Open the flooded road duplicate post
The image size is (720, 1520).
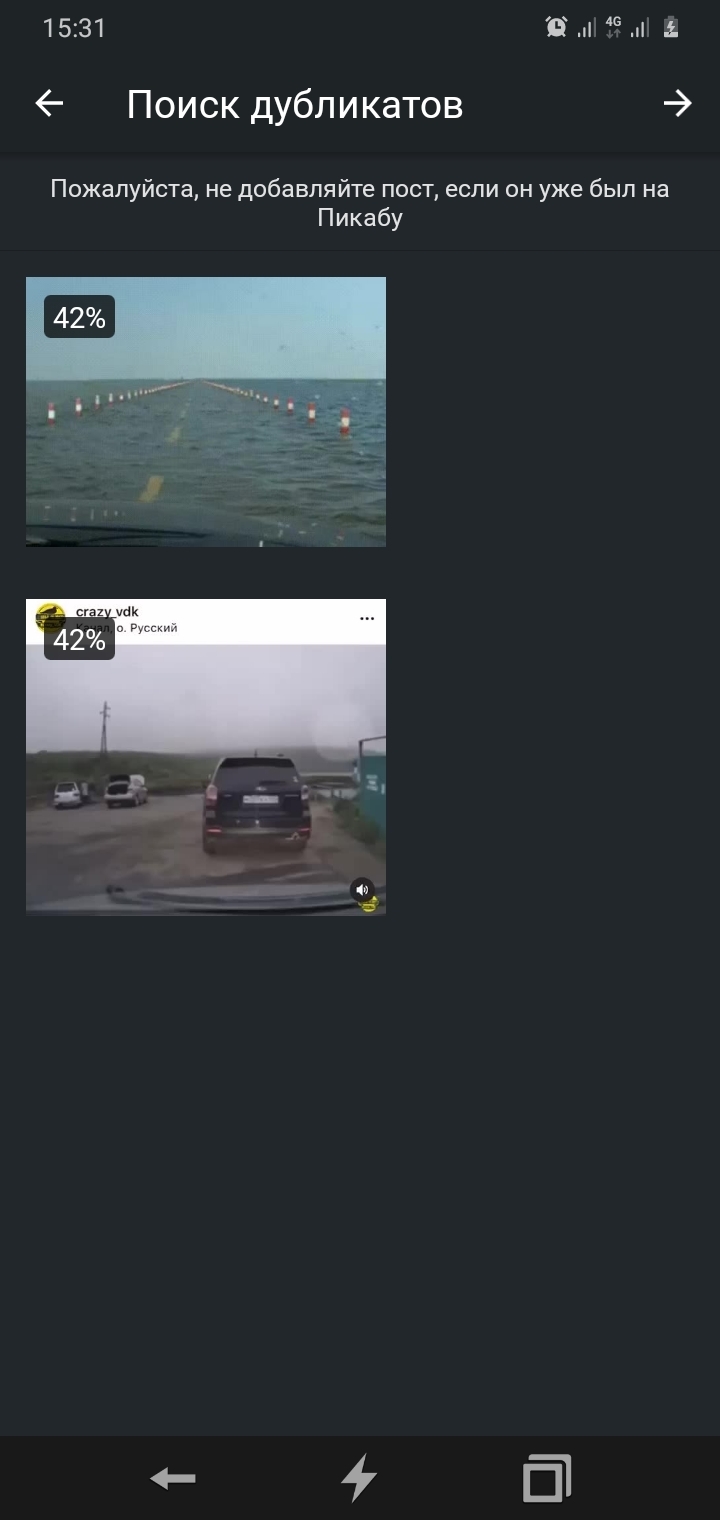[x=206, y=412]
